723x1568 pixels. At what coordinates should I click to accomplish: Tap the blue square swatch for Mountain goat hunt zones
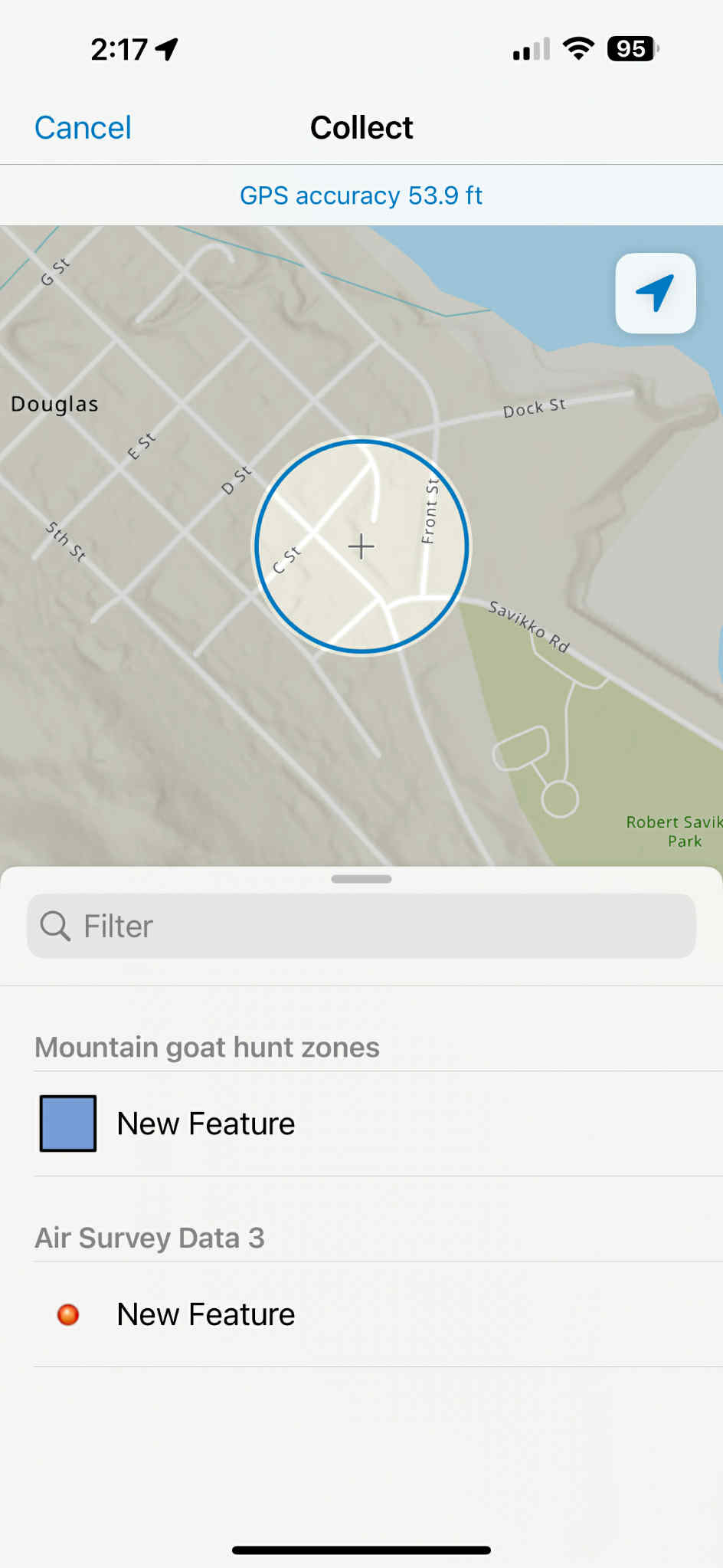click(x=67, y=1124)
